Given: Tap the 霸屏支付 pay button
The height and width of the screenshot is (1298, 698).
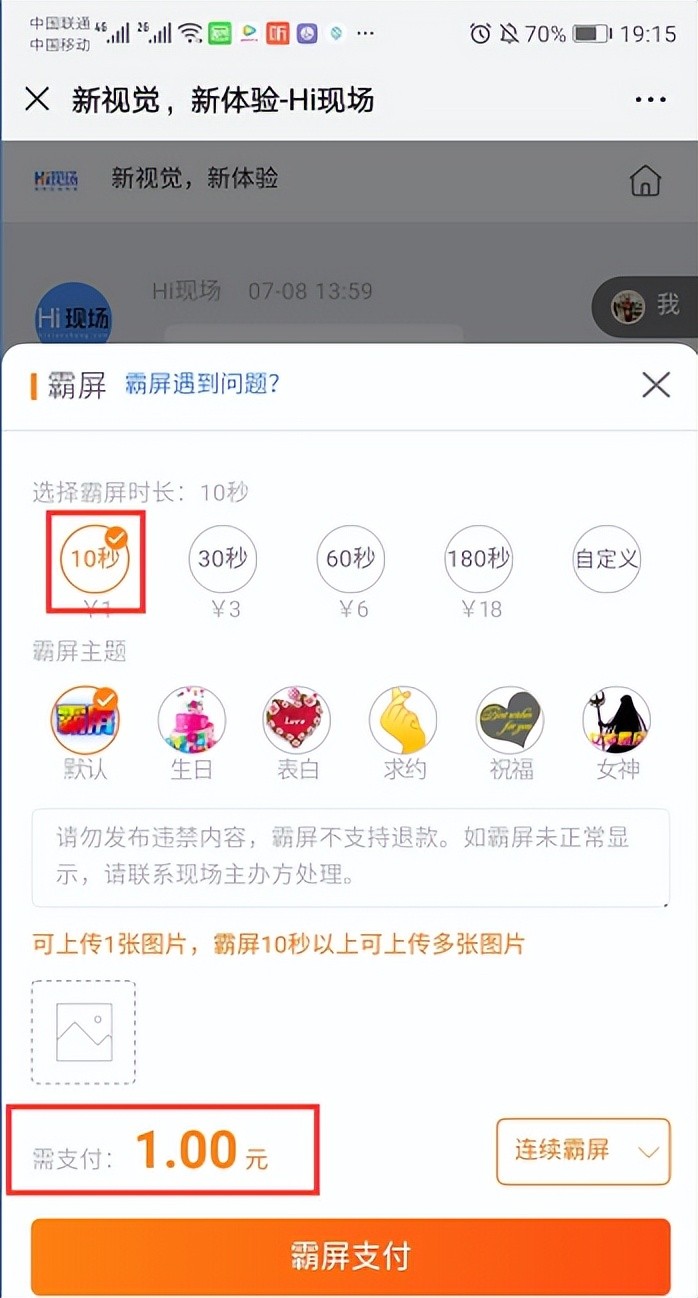Looking at the screenshot, I should click(350, 1256).
